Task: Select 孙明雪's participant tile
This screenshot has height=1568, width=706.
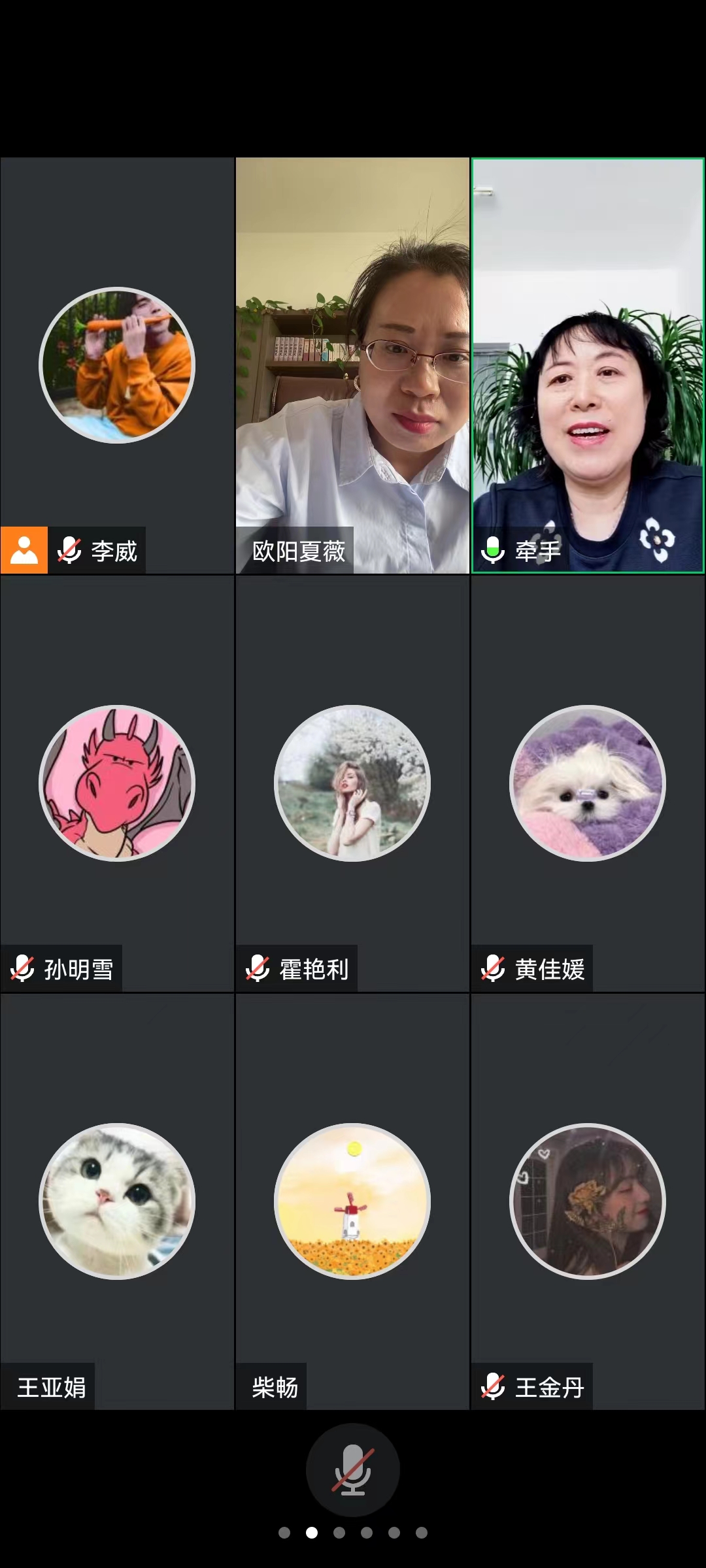Action: click(x=117, y=783)
